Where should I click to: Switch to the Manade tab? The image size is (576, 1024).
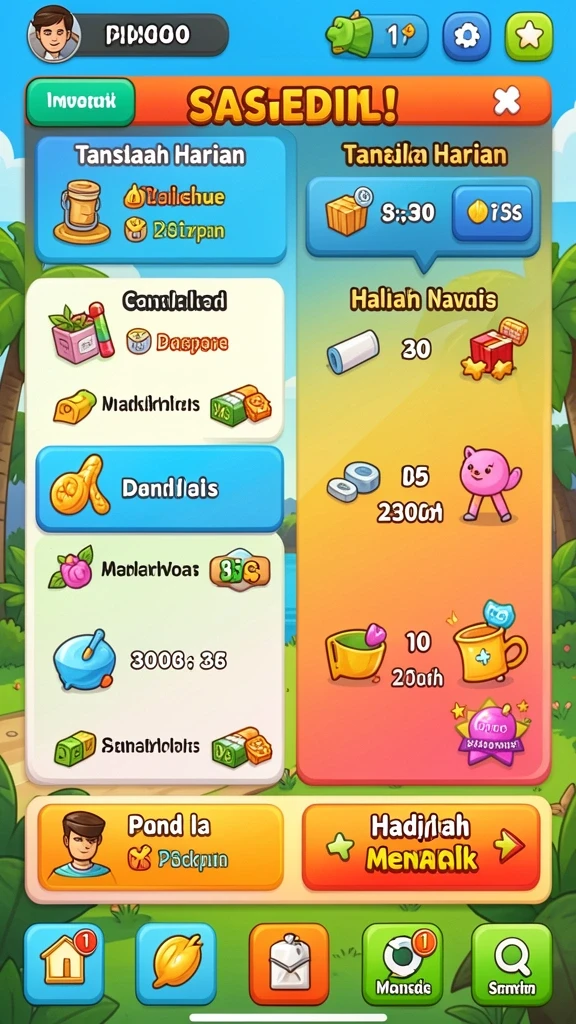coord(402,964)
